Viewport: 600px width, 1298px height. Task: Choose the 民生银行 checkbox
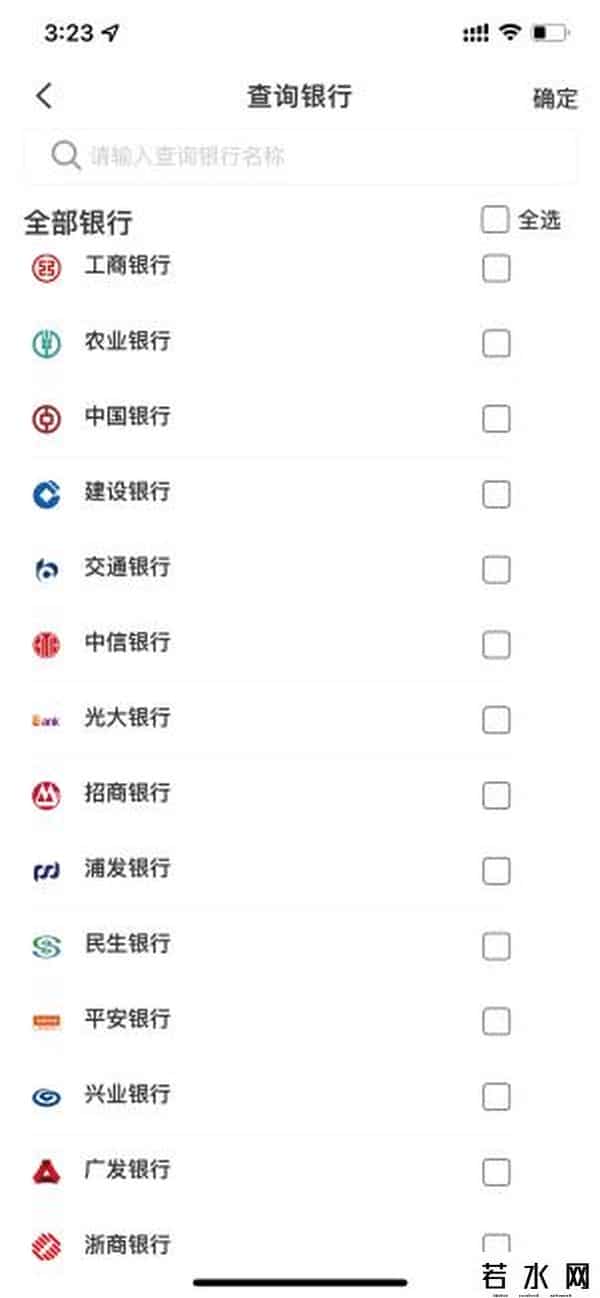(x=496, y=946)
